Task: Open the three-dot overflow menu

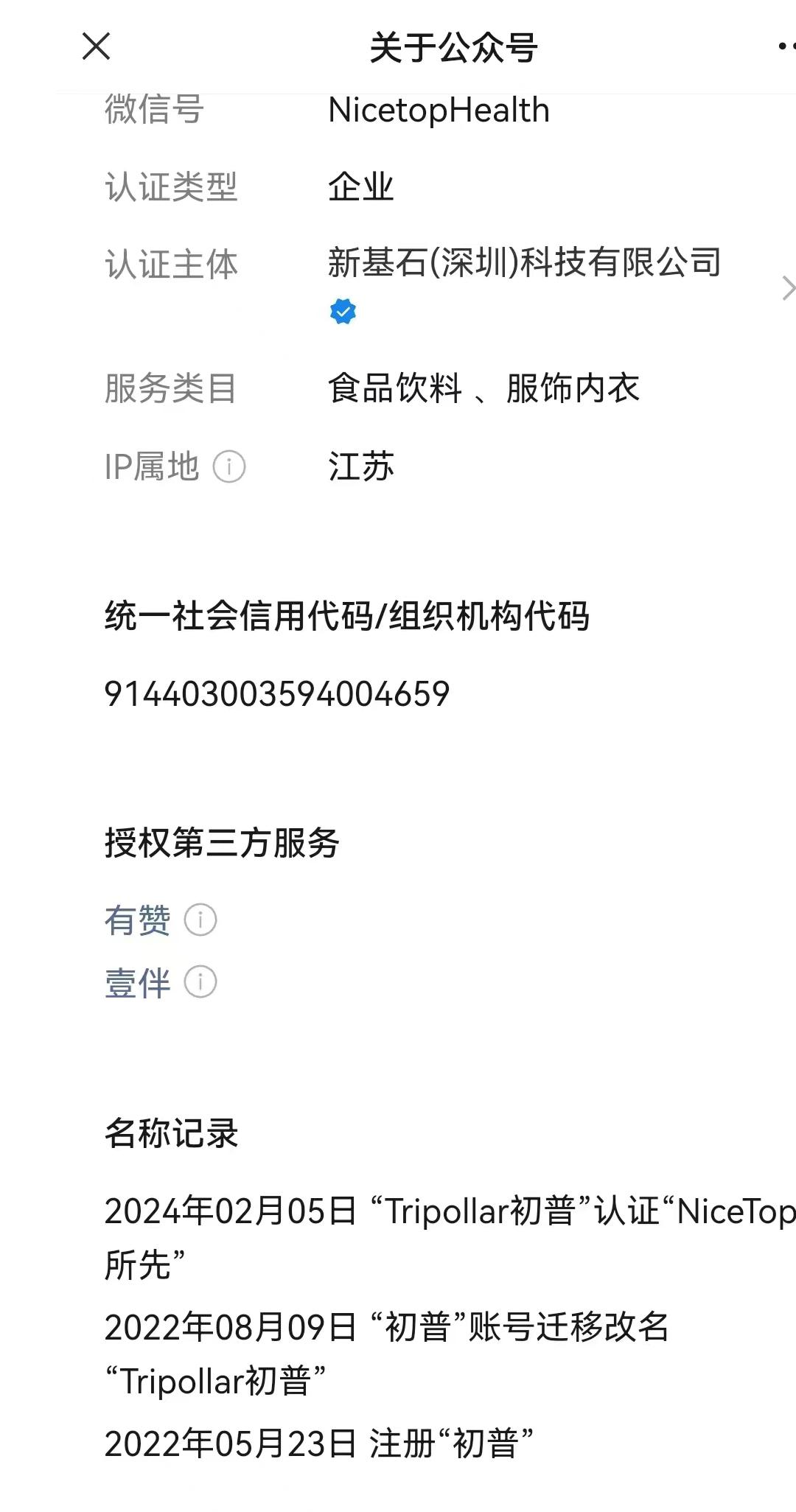Action: click(786, 47)
